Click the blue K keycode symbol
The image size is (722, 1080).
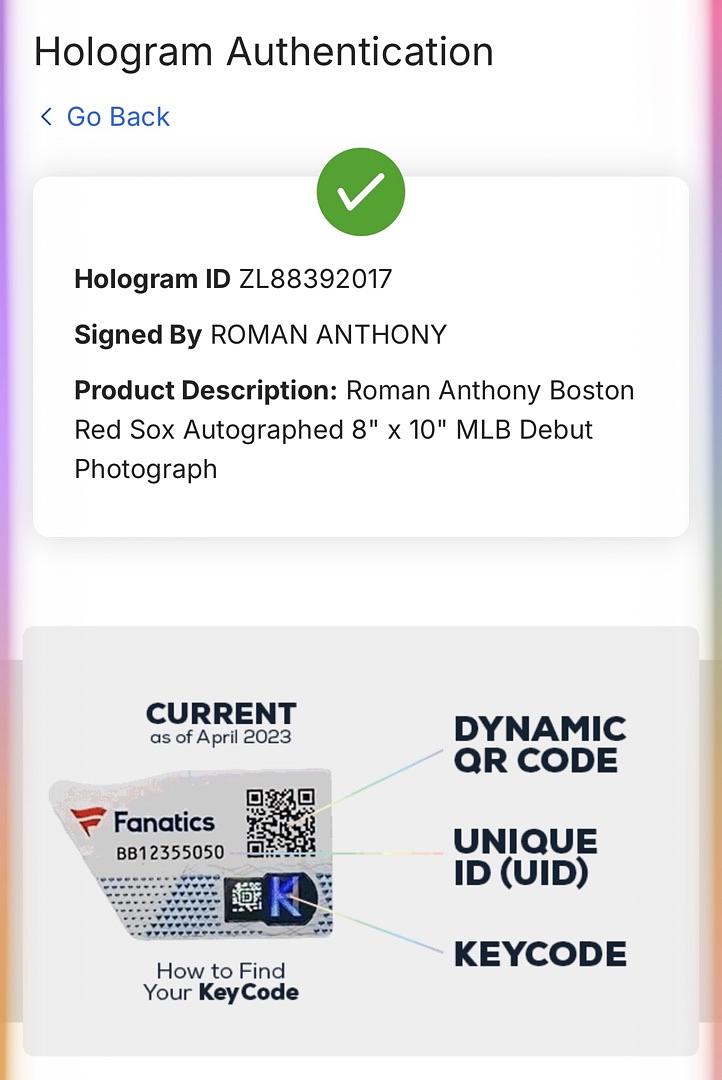tap(285, 893)
